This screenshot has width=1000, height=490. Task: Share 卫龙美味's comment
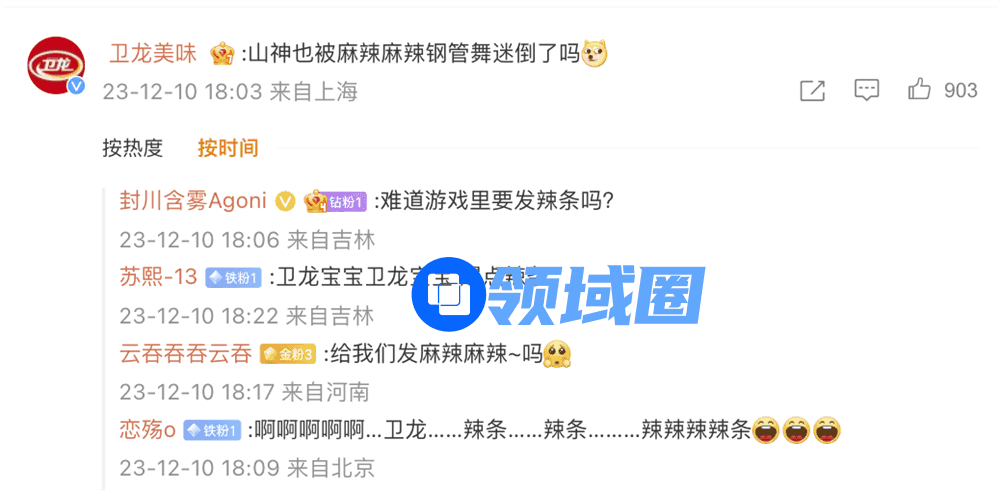tap(812, 91)
